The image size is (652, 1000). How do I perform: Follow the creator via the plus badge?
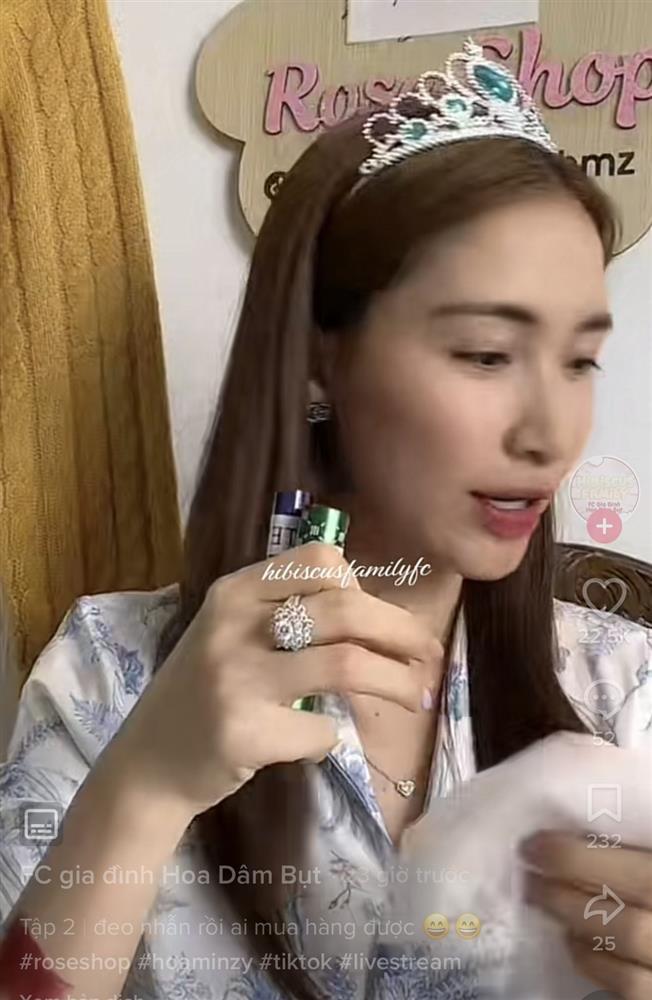click(603, 526)
